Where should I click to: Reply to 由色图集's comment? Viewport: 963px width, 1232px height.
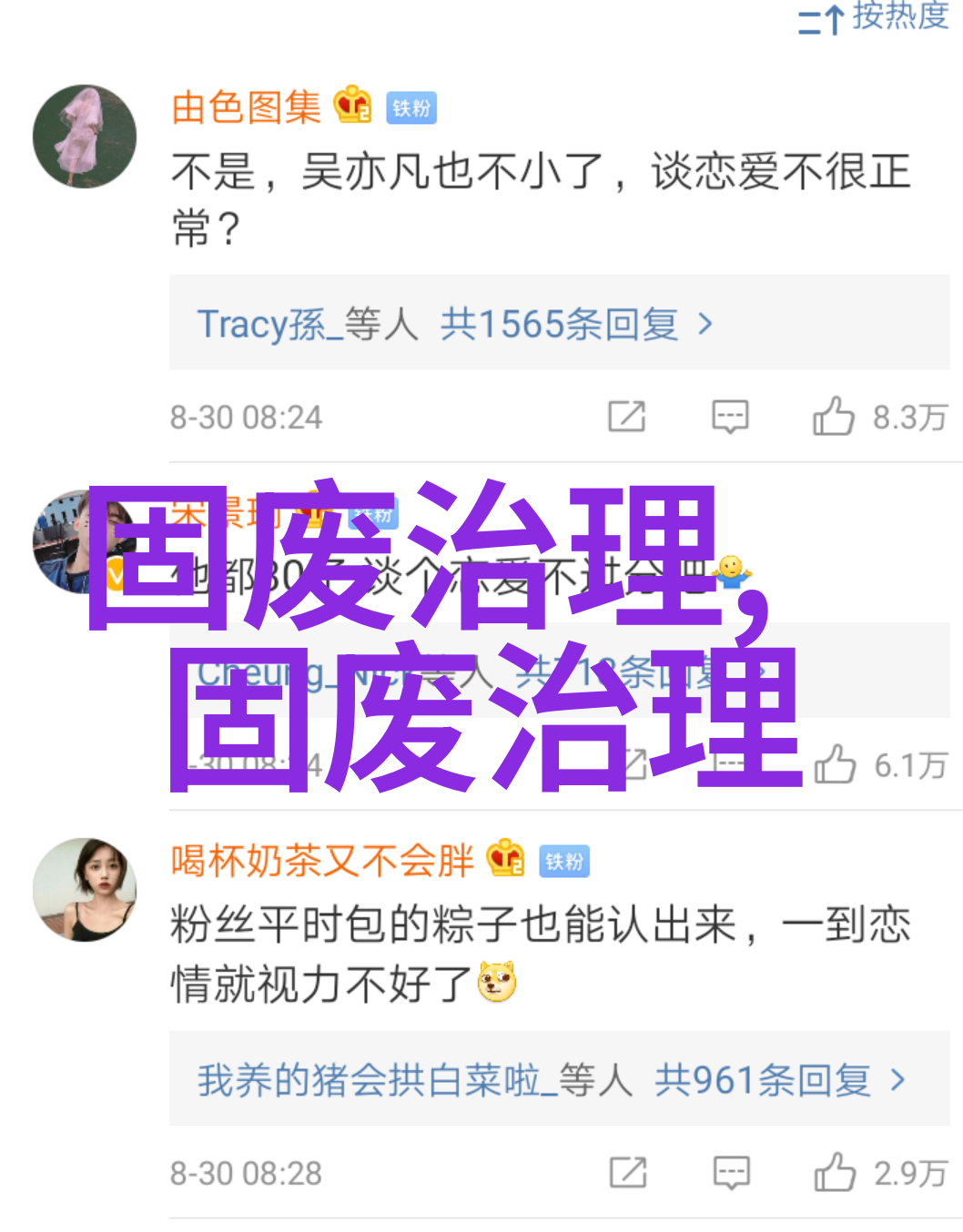click(x=730, y=417)
